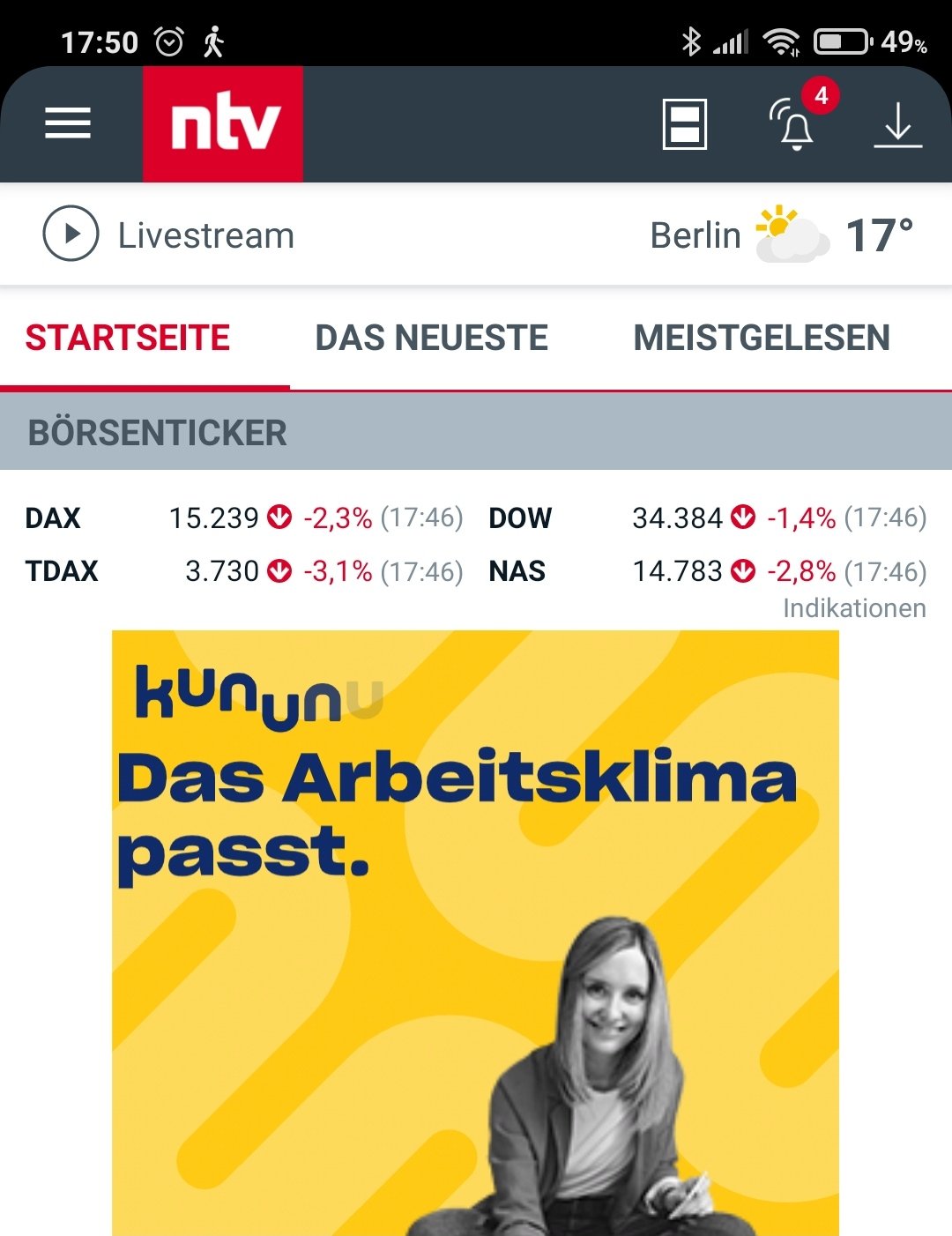Change the article layout view
952x1236 pixels.
point(685,123)
